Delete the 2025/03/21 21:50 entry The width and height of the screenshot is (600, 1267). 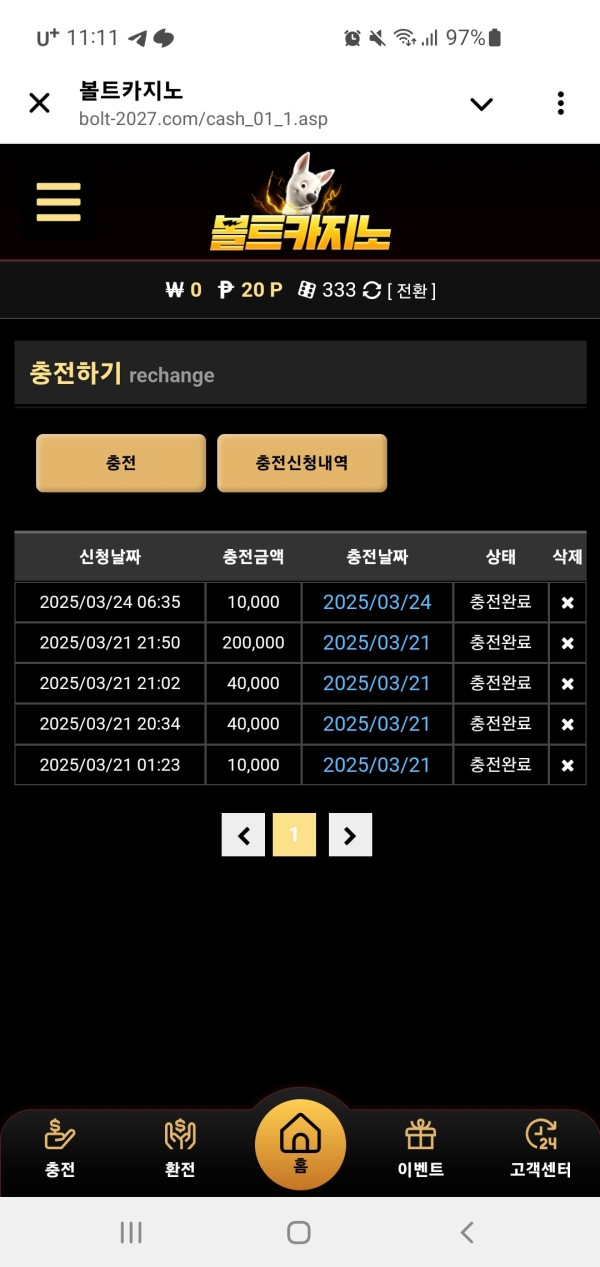(x=567, y=643)
